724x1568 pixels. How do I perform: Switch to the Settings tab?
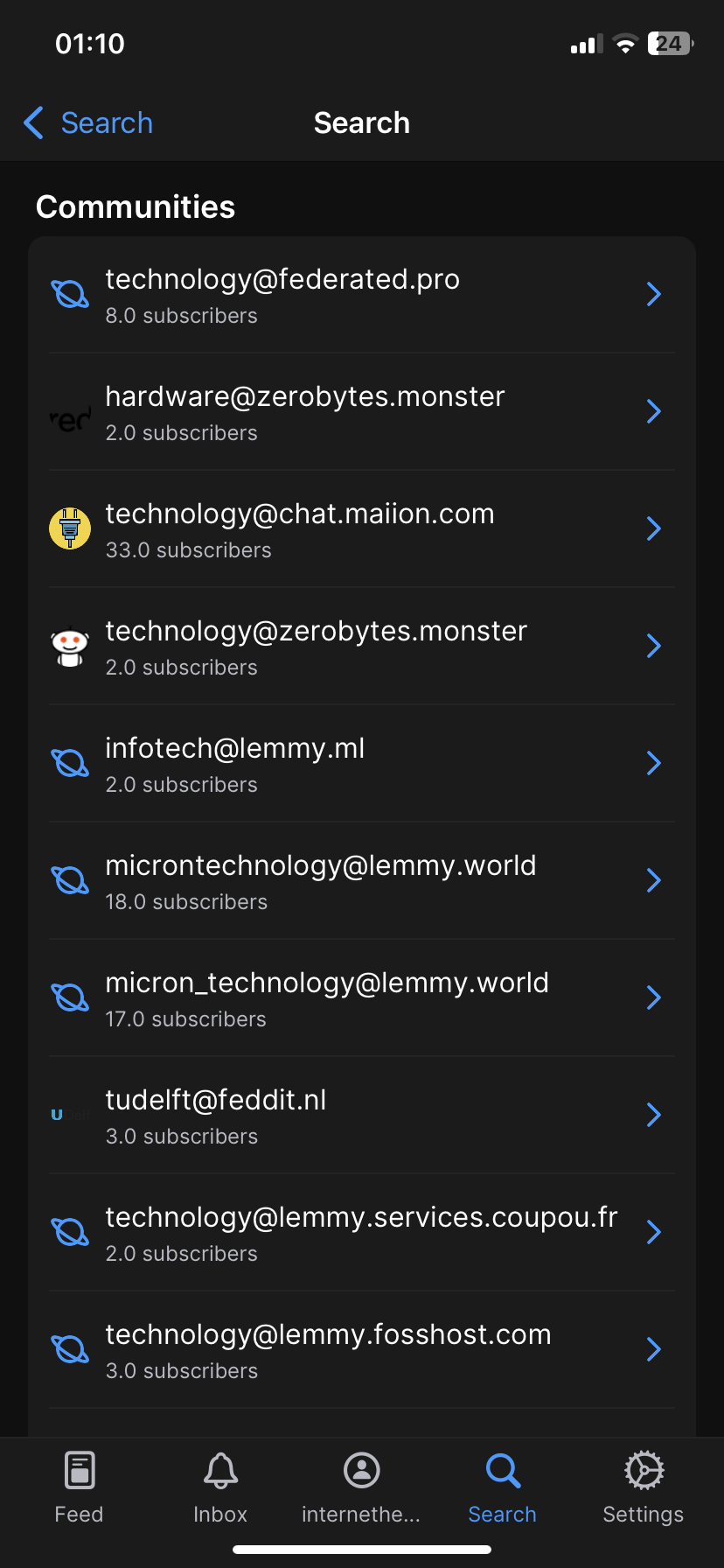tap(644, 1487)
